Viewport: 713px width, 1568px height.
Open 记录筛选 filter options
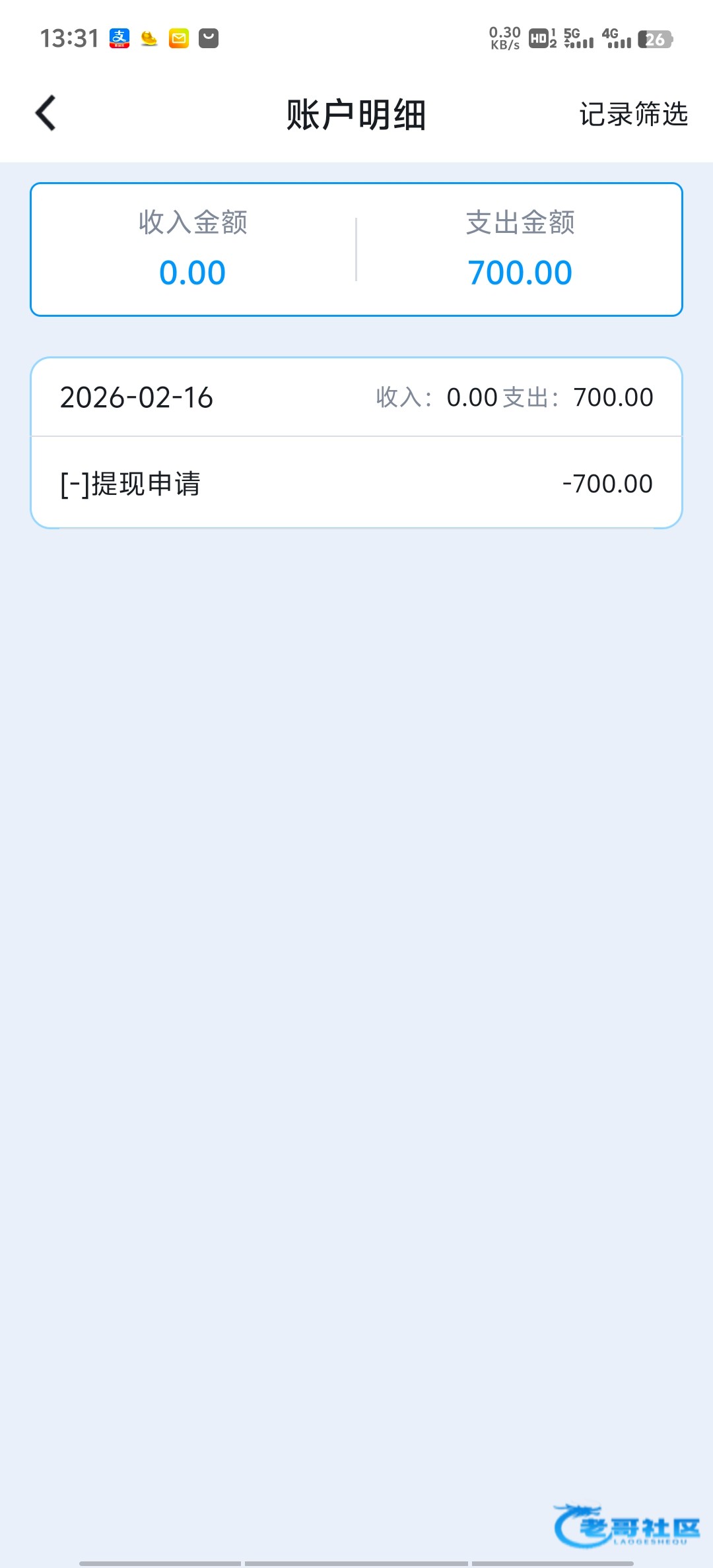click(633, 114)
